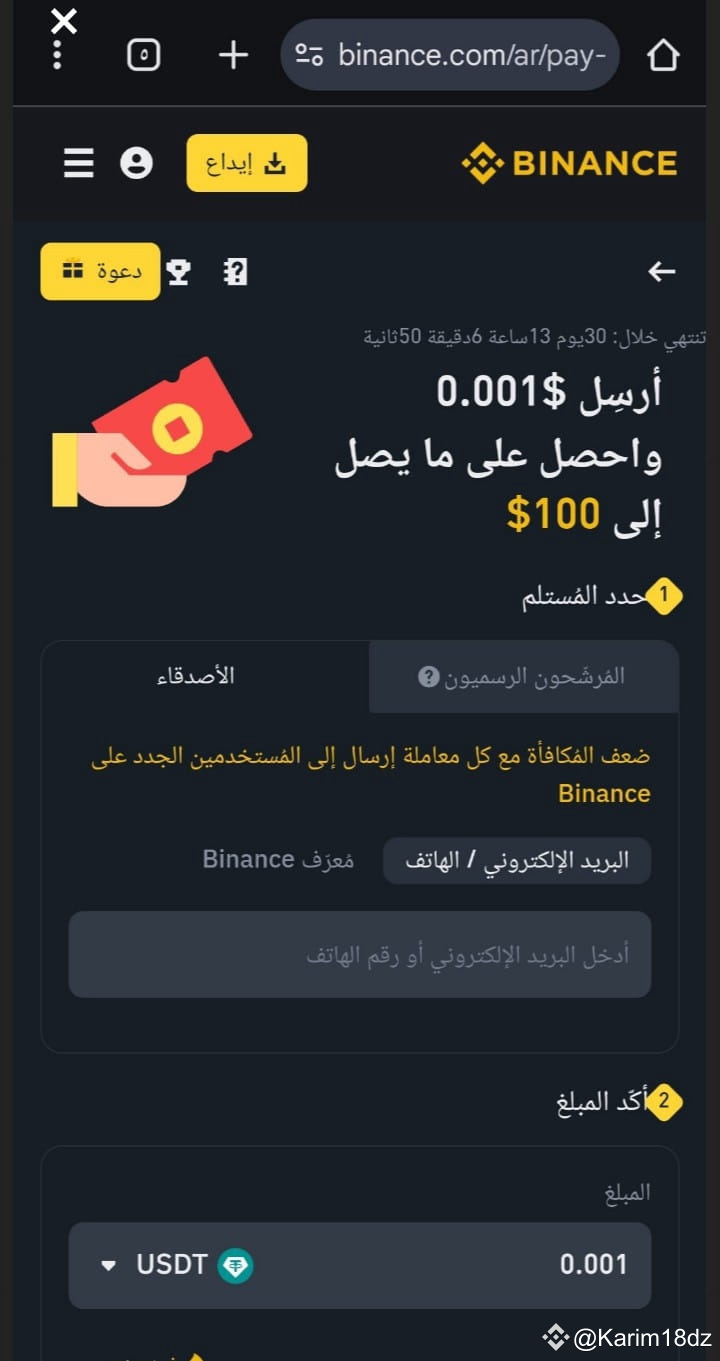The height and width of the screenshot is (1361, 720).
Task: Go back using the arrow icon
Action: pyautogui.click(x=662, y=271)
